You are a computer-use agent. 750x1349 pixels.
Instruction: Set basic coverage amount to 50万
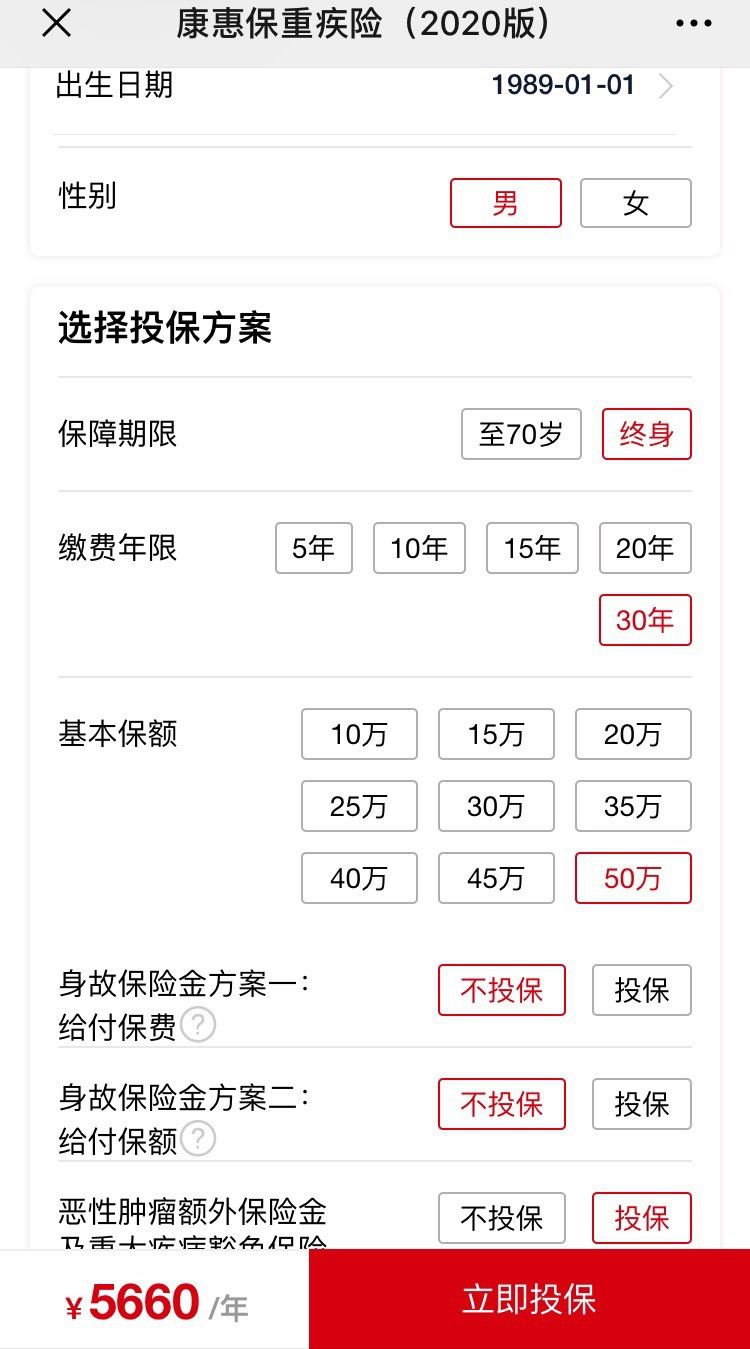coord(633,878)
